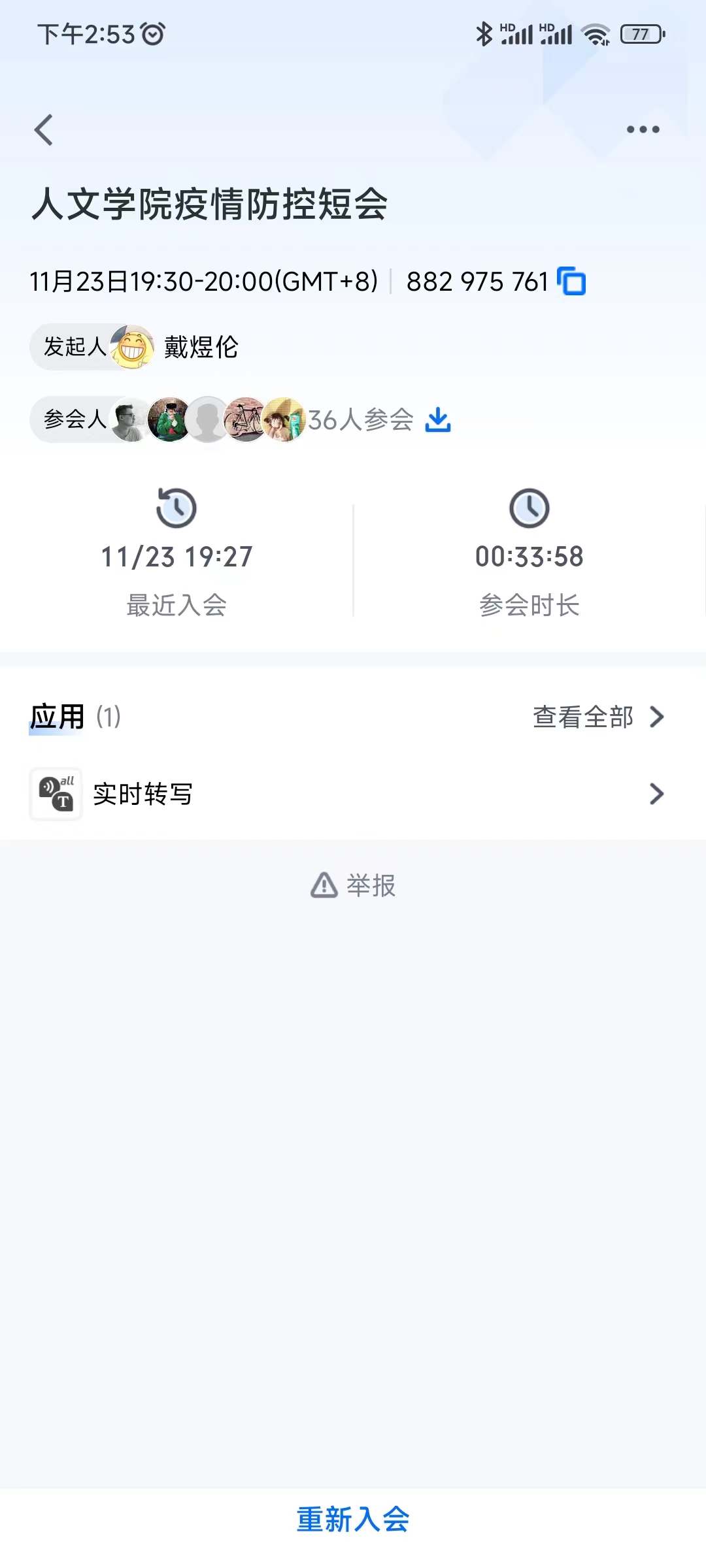The width and height of the screenshot is (706, 1568).
Task: Open the three-dot overflow menu
Action: pyautogui.click(x=643, y=129)
